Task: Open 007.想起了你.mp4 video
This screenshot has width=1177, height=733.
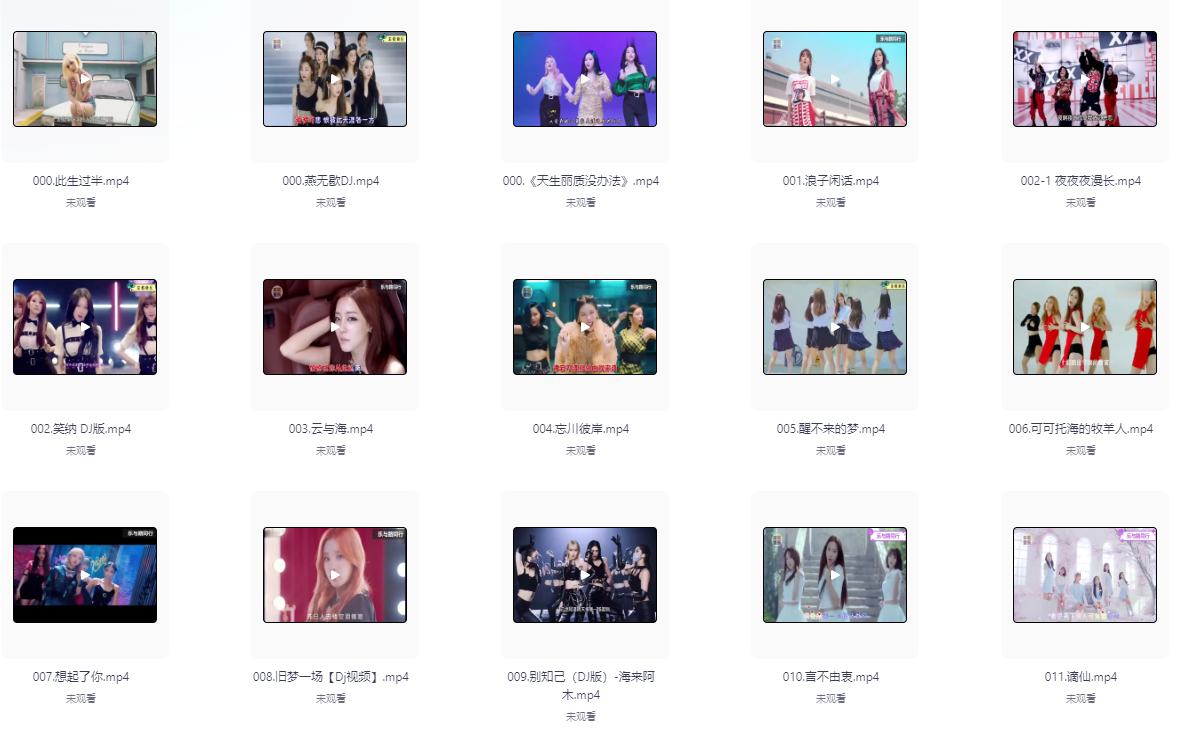Action: (x=85, y=575)
